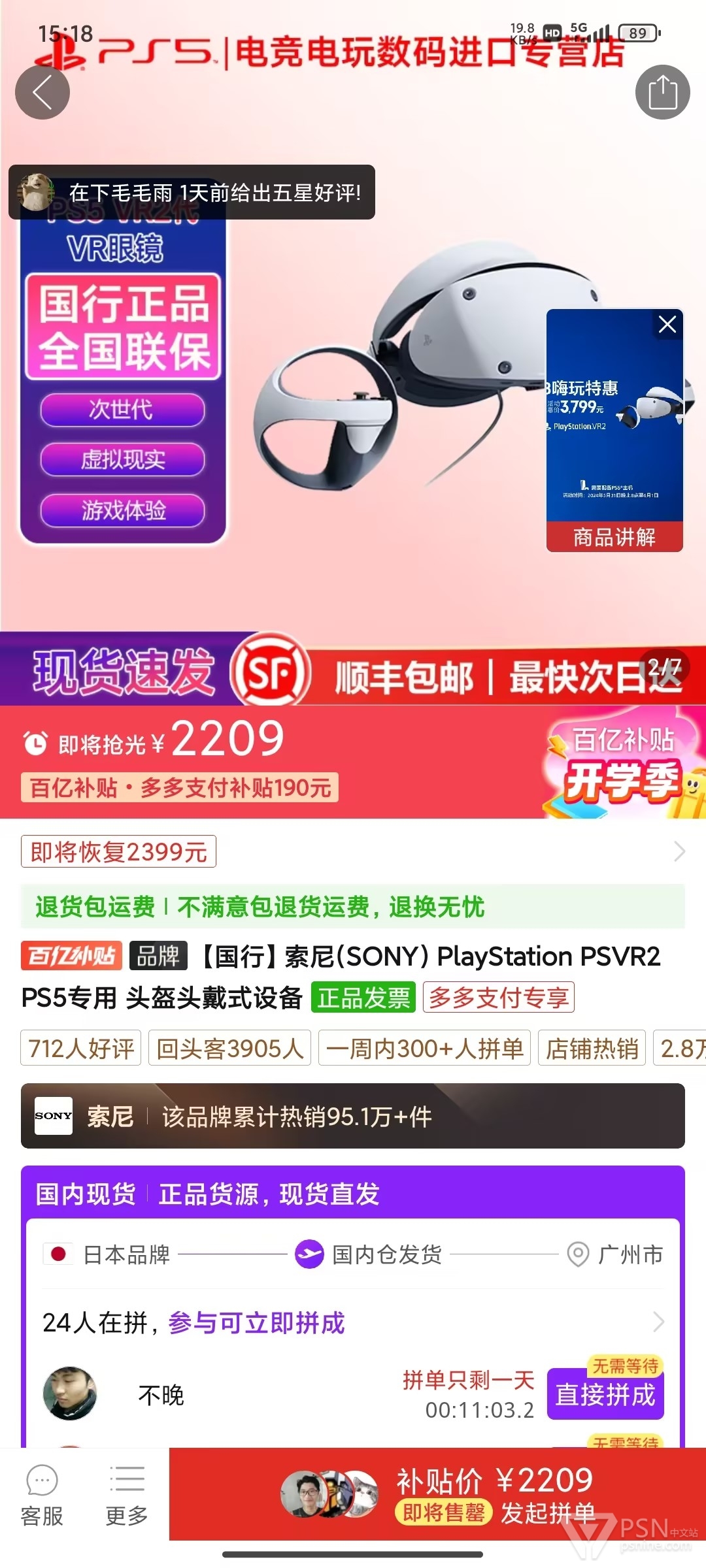Open the 一周内300+人拼单 chip
Screen dimensions: 706x1568
pyautogui.click(x=424, y=1048)
